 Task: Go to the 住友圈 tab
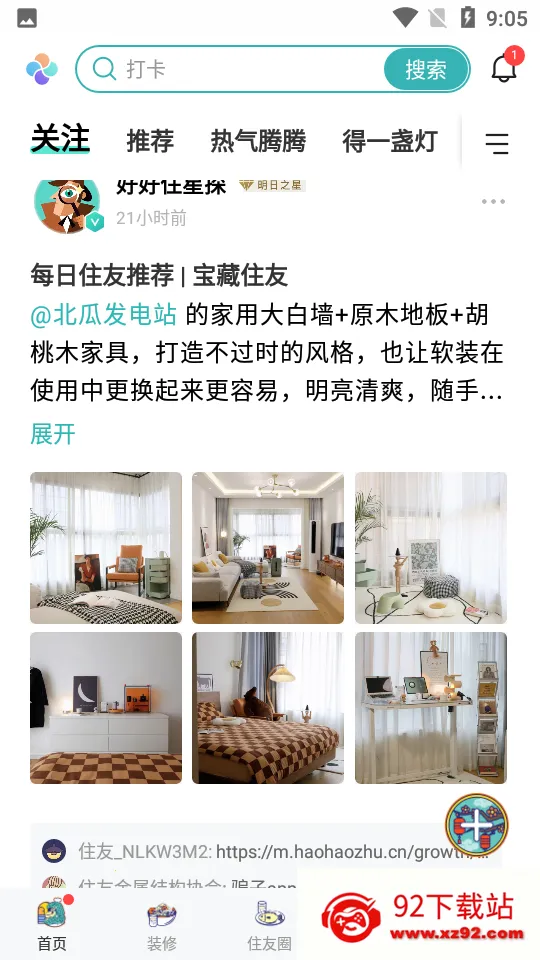point(269,926)
